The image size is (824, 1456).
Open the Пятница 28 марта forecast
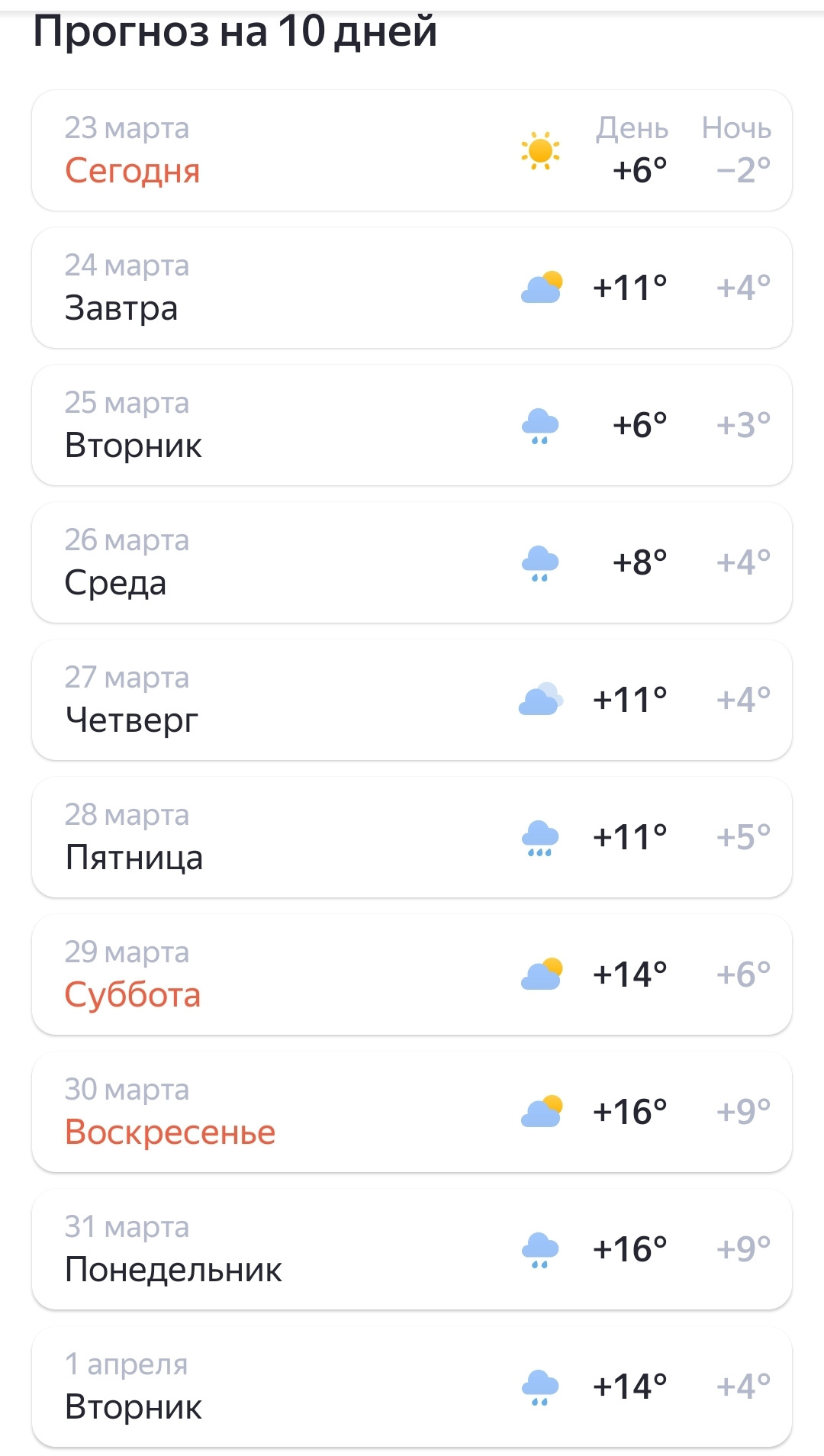pos(412,837)
